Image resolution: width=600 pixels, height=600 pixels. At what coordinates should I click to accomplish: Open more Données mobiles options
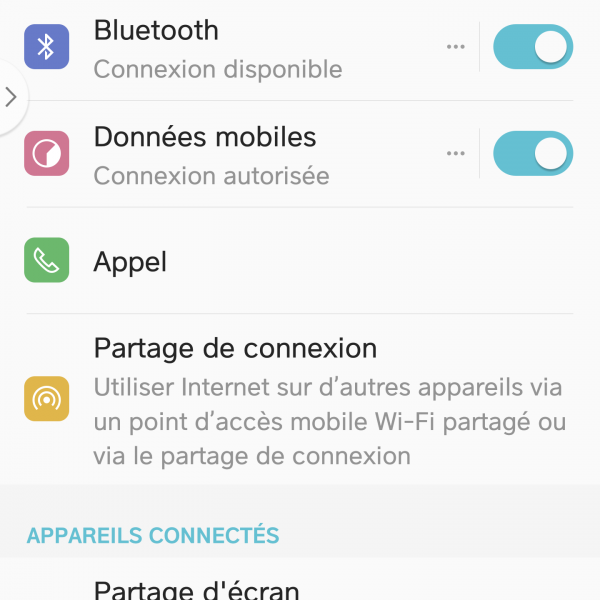456,154
